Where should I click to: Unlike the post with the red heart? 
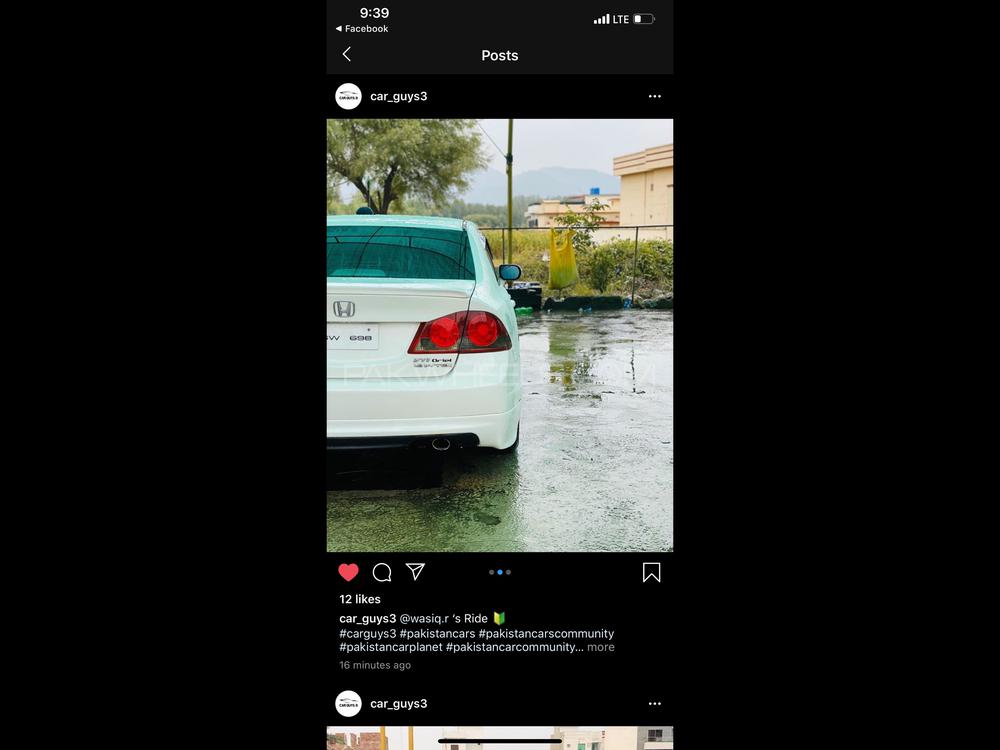pyautogui.click(x=348, y=572)
